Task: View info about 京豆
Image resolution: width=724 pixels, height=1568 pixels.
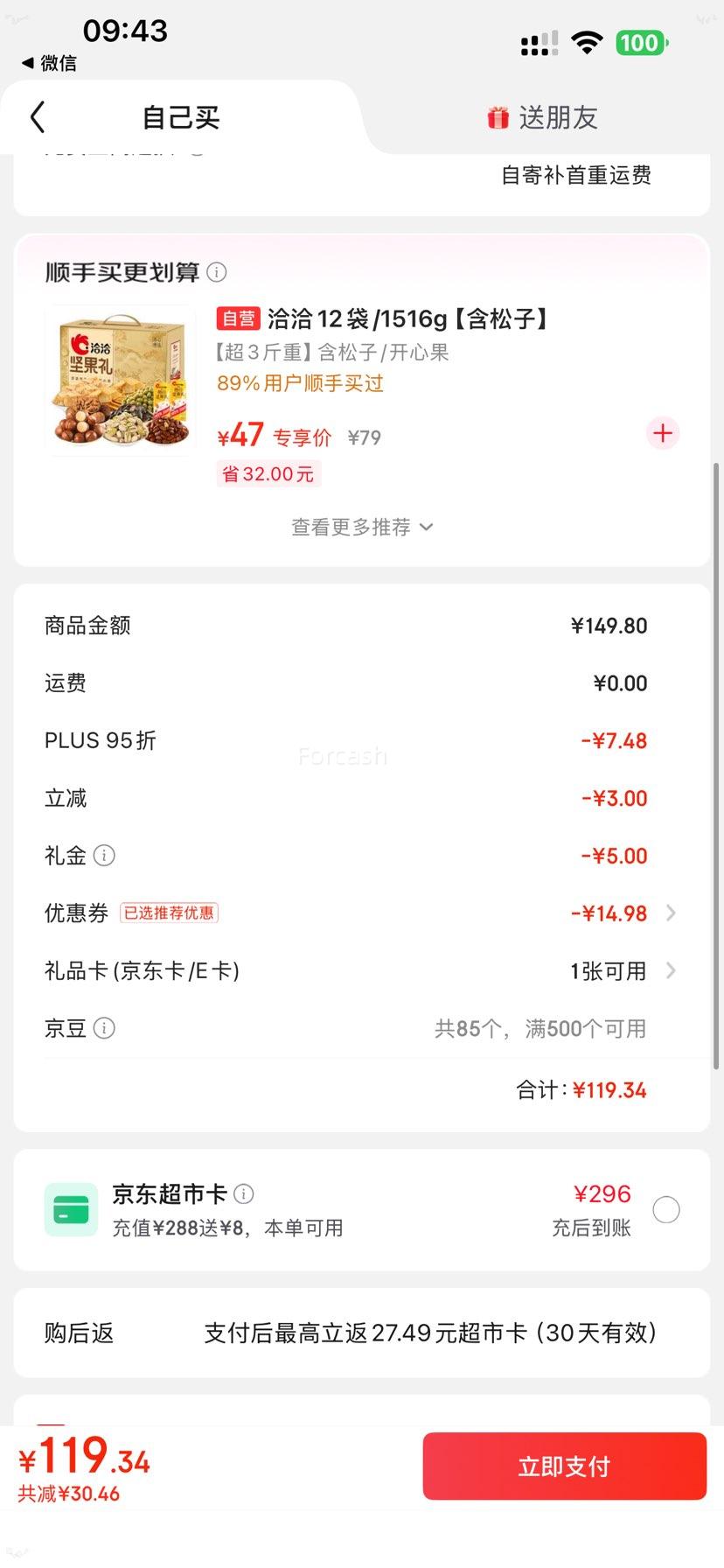Action: (104, 1028)
